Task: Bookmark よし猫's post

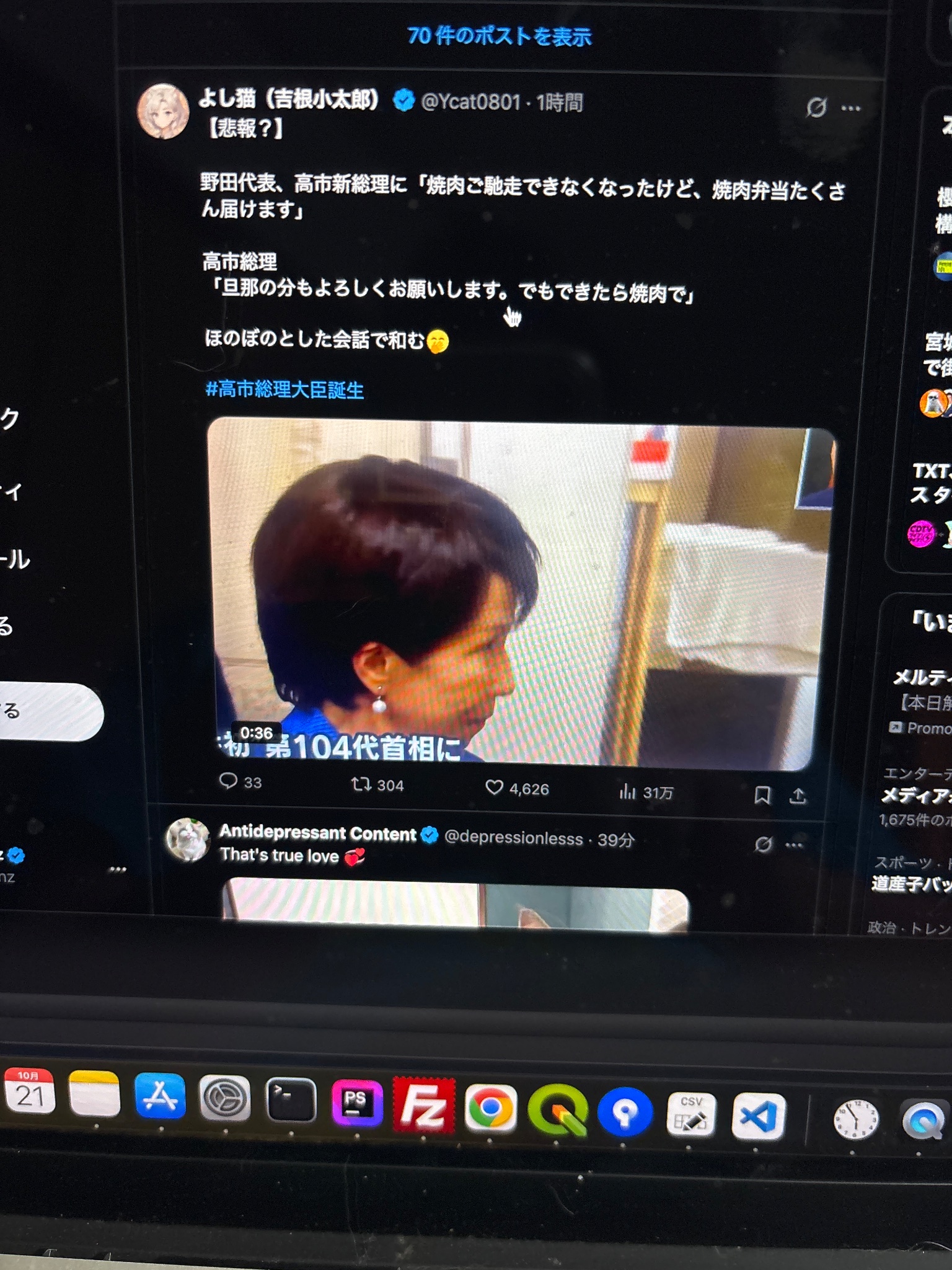Action: pos(762,795)
